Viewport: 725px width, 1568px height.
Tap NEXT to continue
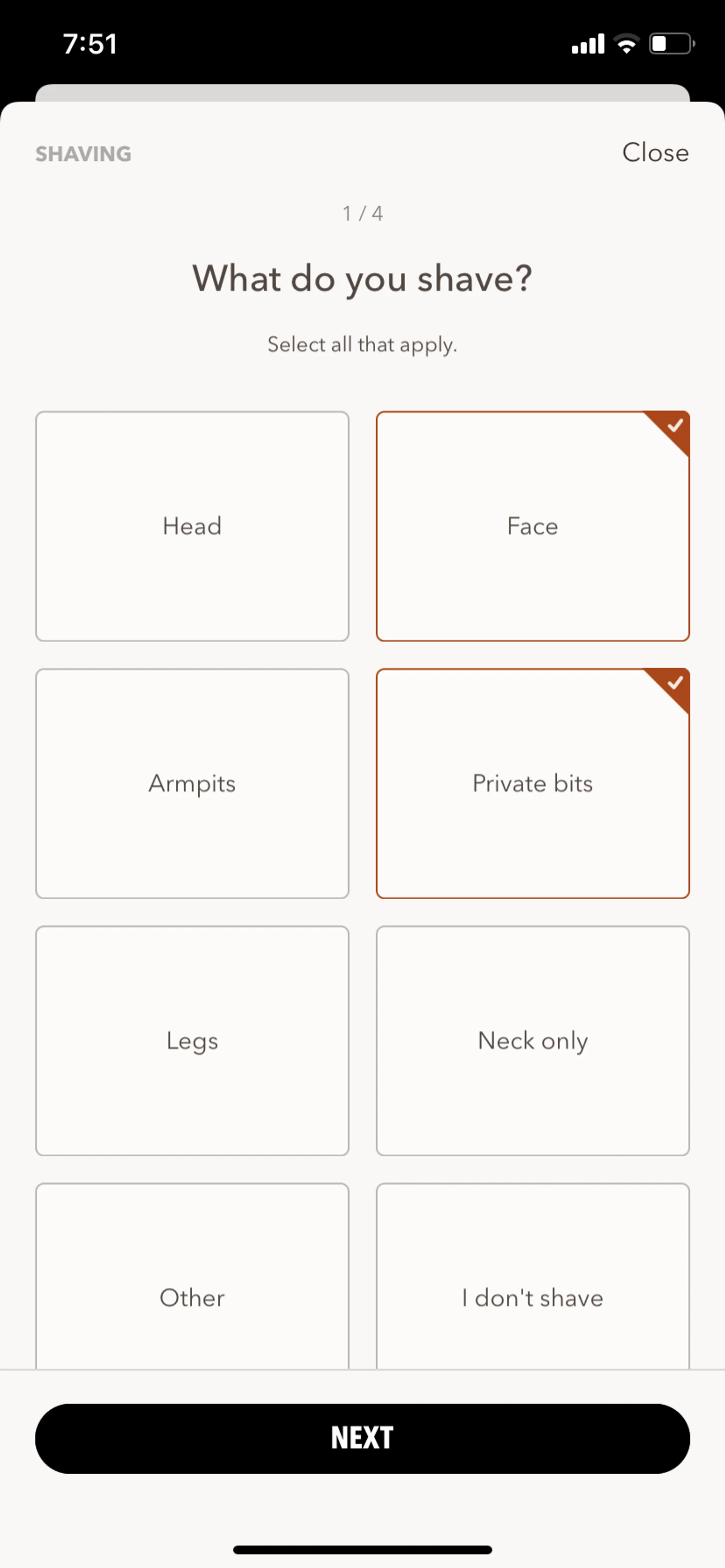[x=362, y=1438]
